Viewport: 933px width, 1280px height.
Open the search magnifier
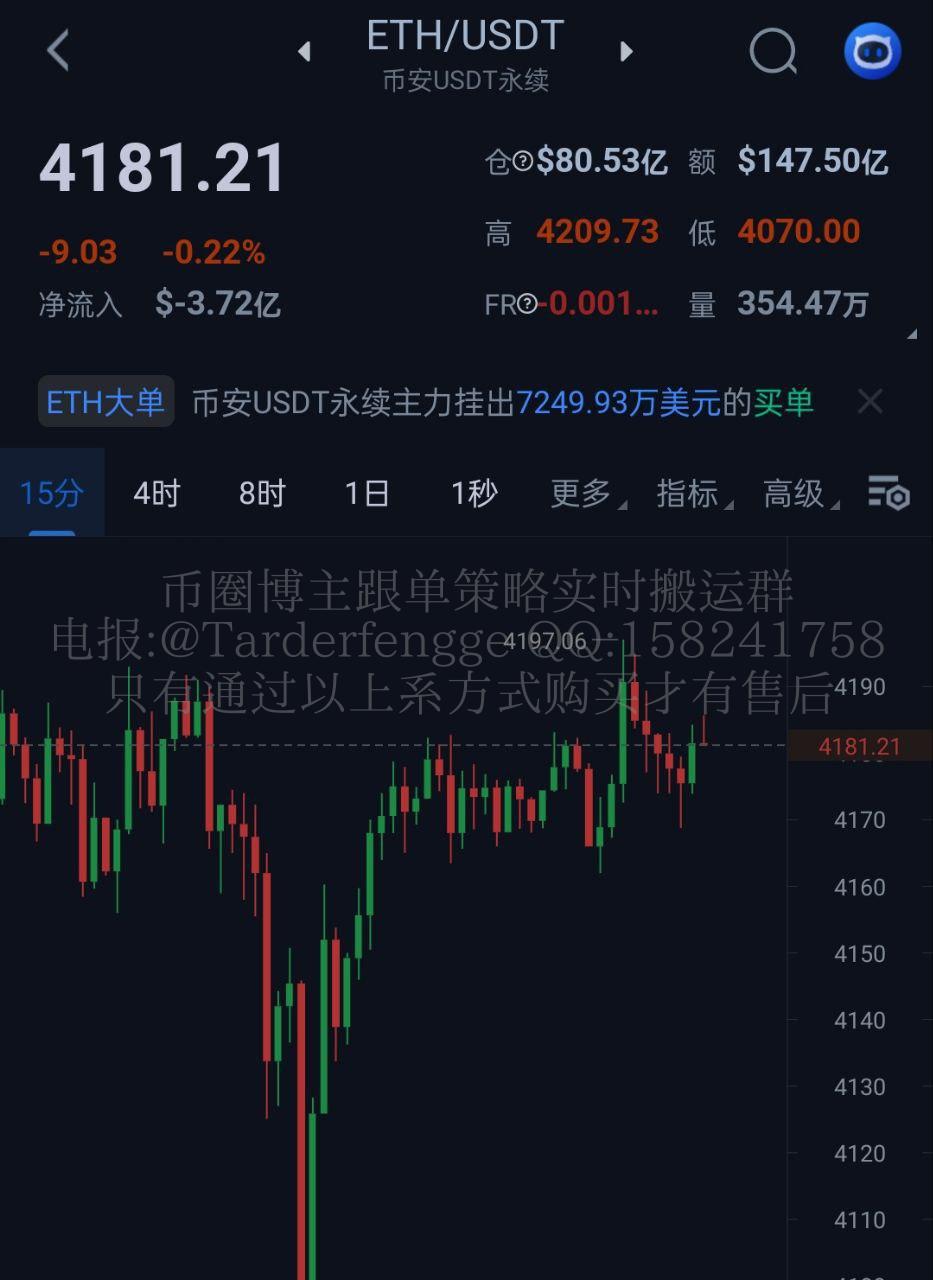[x=773, y=51]
